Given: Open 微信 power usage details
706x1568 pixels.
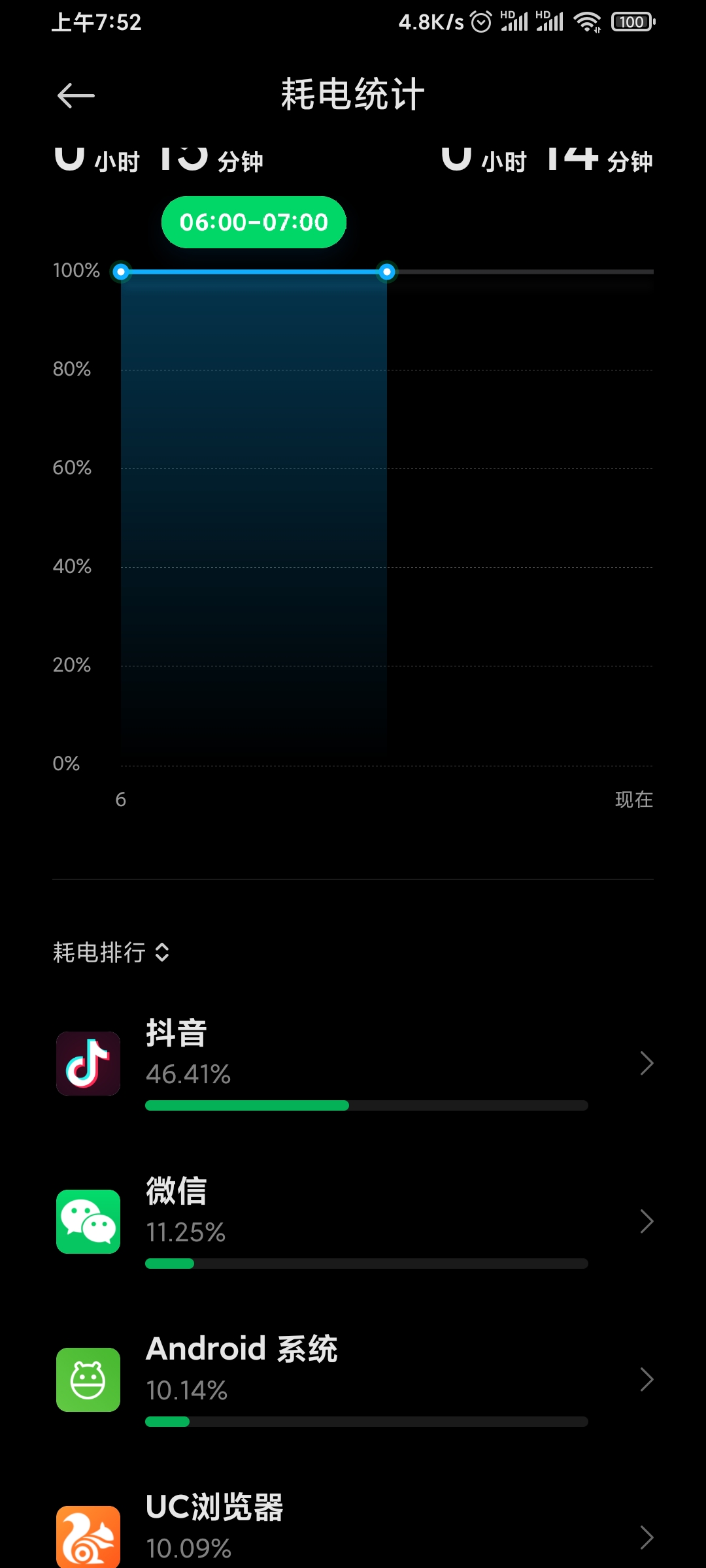Looking at the screenshot, I should (x=353, y=1222).
